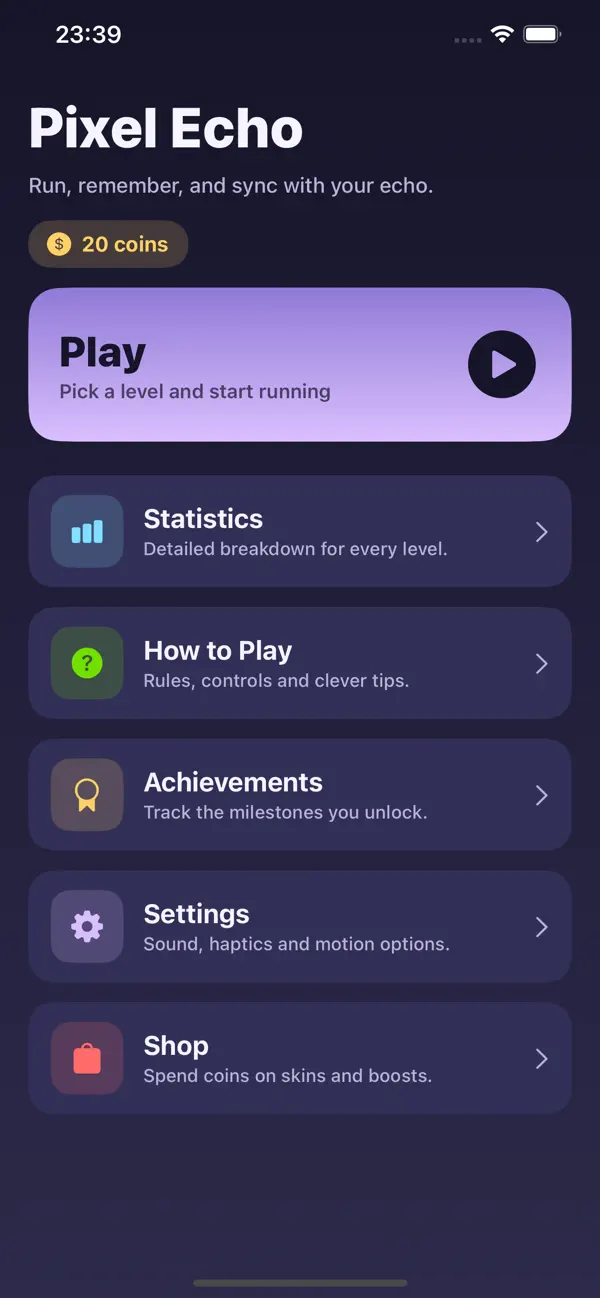Open the Statistics row
The width and height of the screenshot is (600, 1298).
click(x=300, y=531)
